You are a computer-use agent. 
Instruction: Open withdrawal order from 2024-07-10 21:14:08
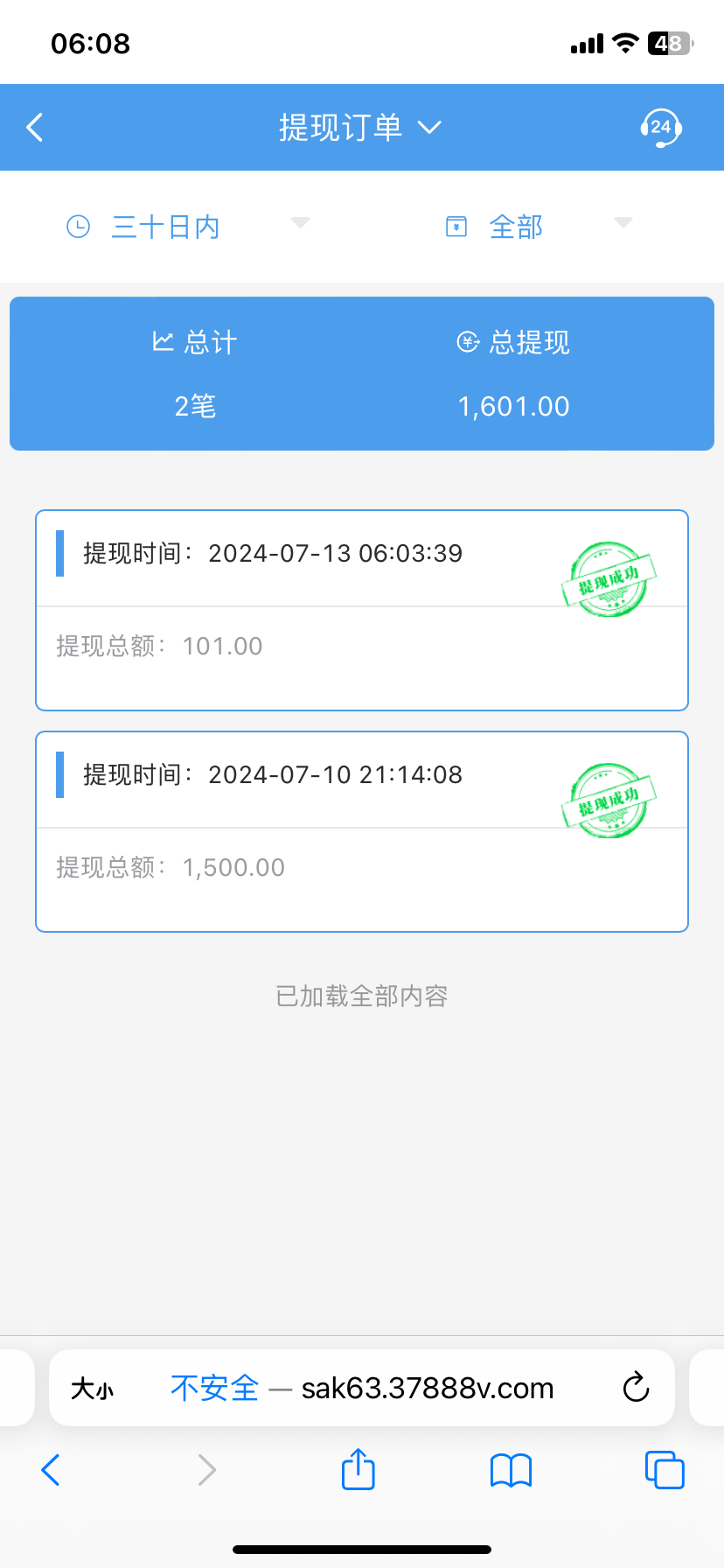tap(362, 831)
